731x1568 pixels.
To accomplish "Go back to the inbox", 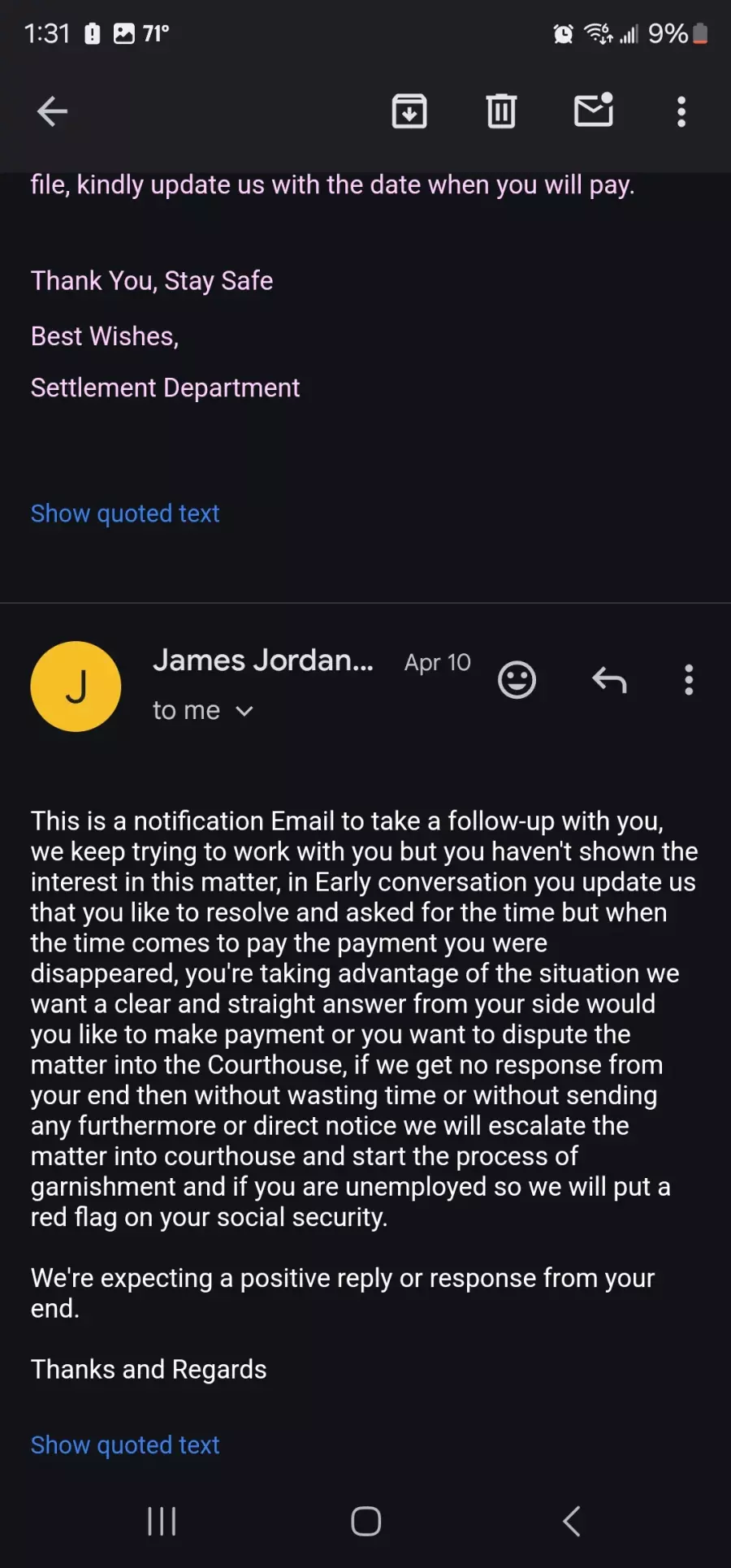I will click(x=52, y=111).
